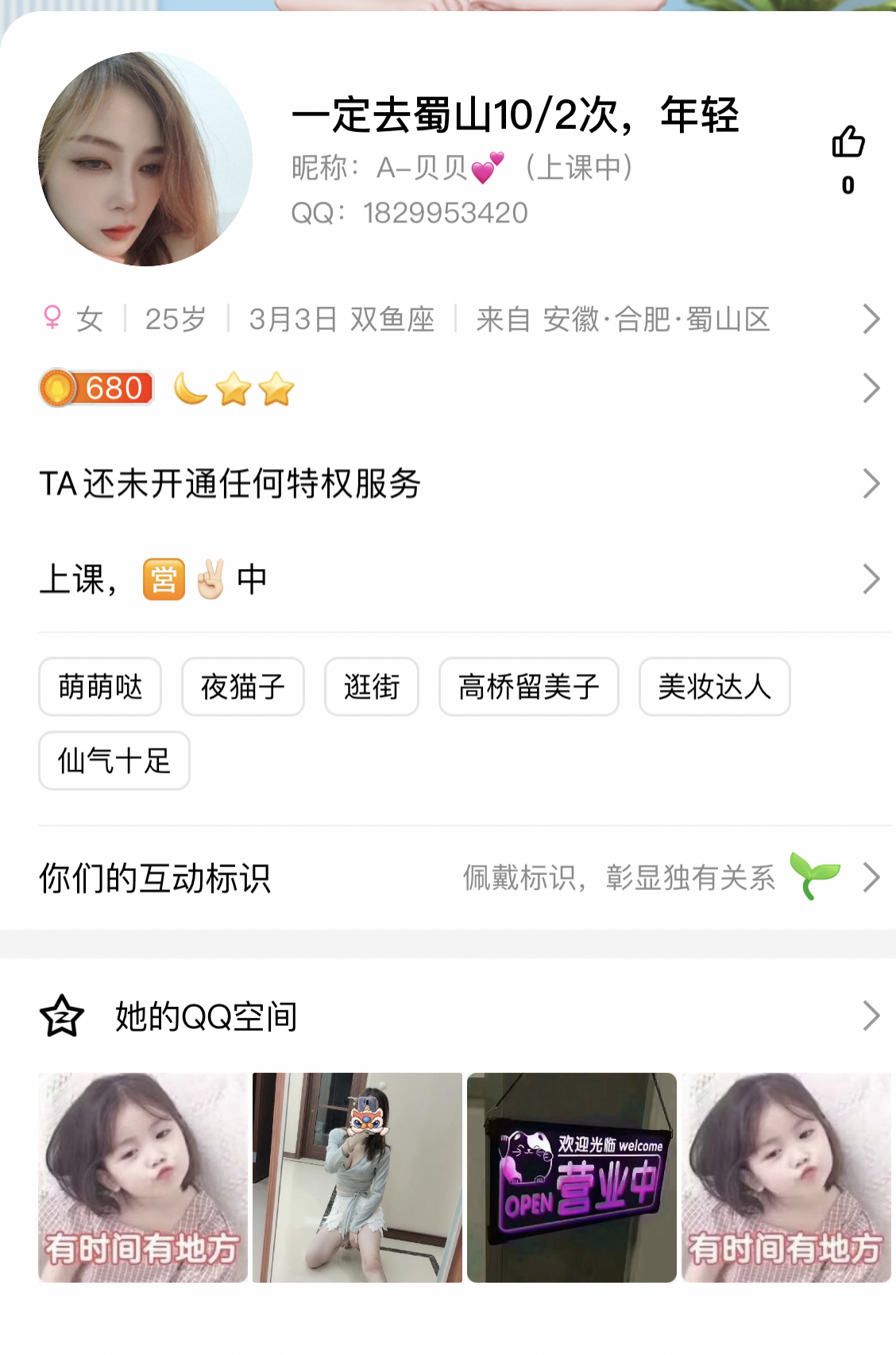Open the kneeling girl QQ空间 photo
The width and height of the screenshot is (896, 1355).
click(357, 1178)
